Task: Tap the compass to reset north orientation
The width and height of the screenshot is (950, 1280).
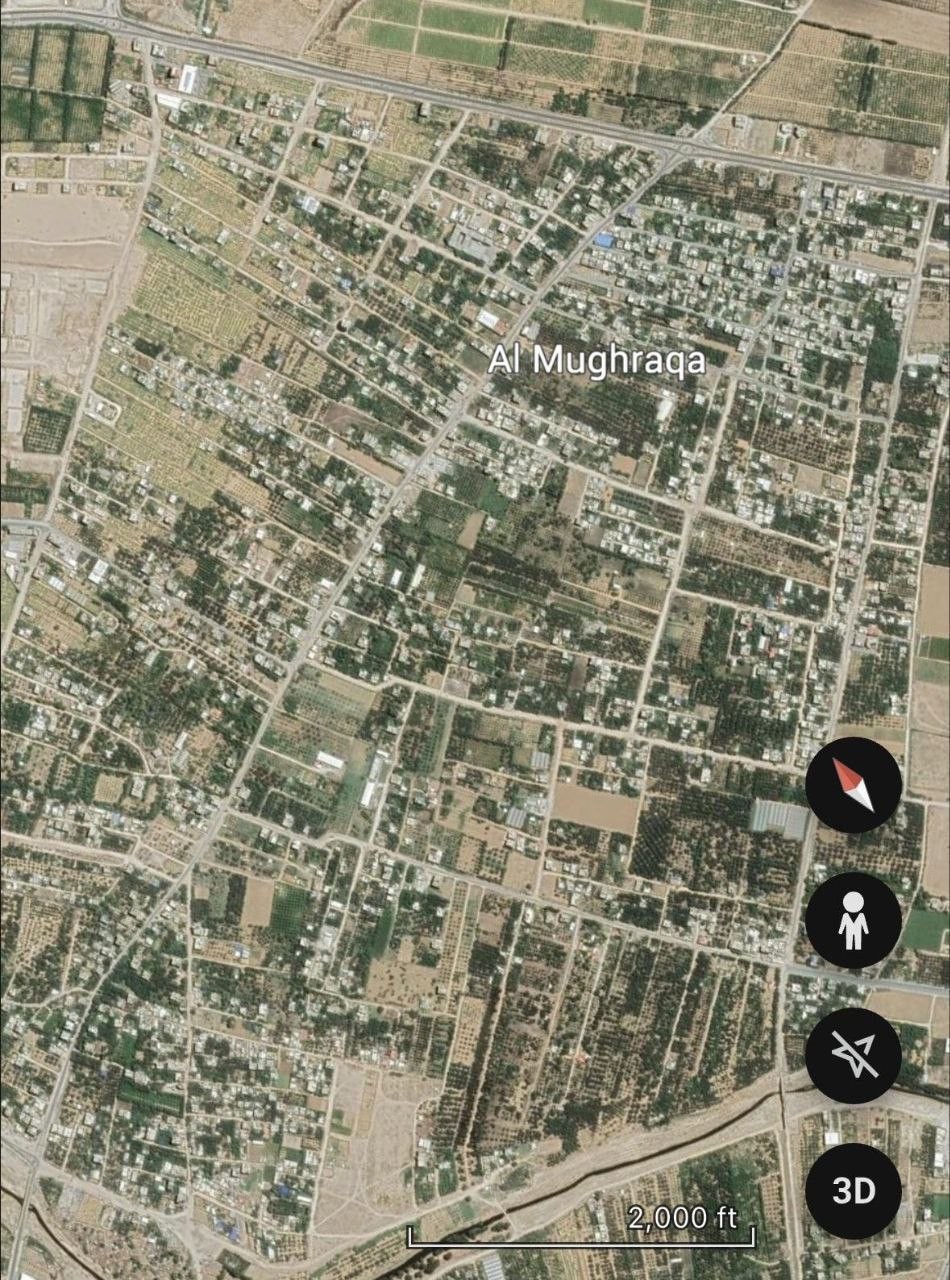Action: 853,785
